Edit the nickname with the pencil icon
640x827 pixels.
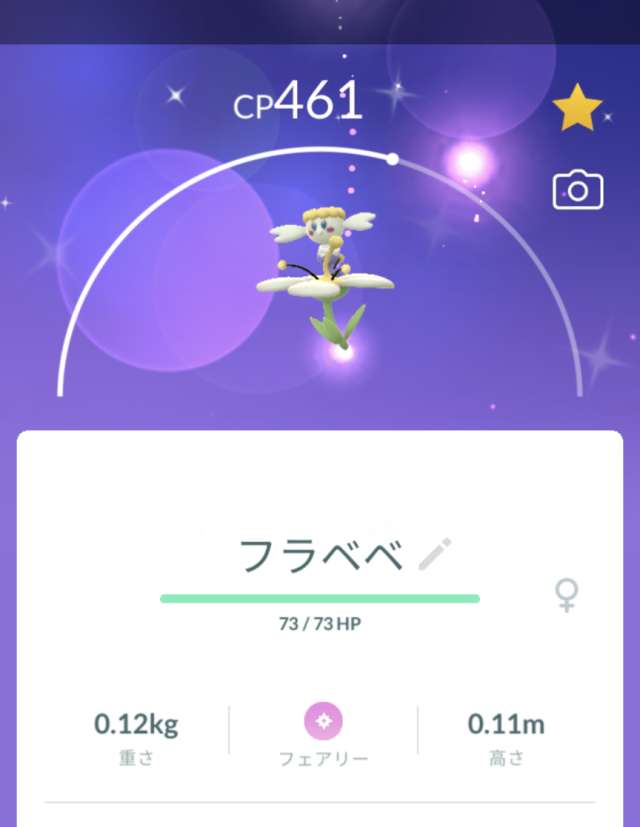coord(435,553)
